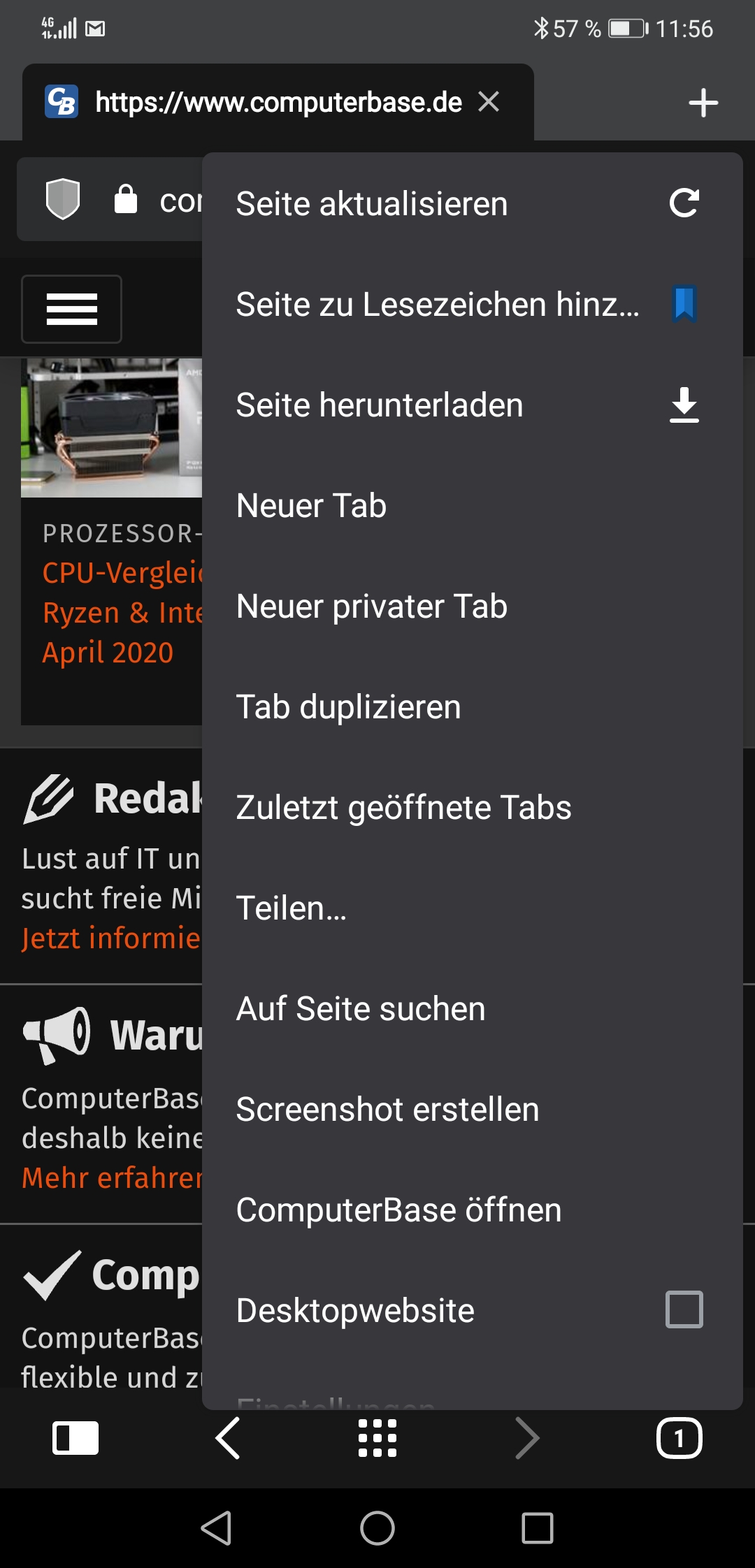Open the shield tracking protection icon
This screenshot has height=1568, width=755.
click(63, 199)
